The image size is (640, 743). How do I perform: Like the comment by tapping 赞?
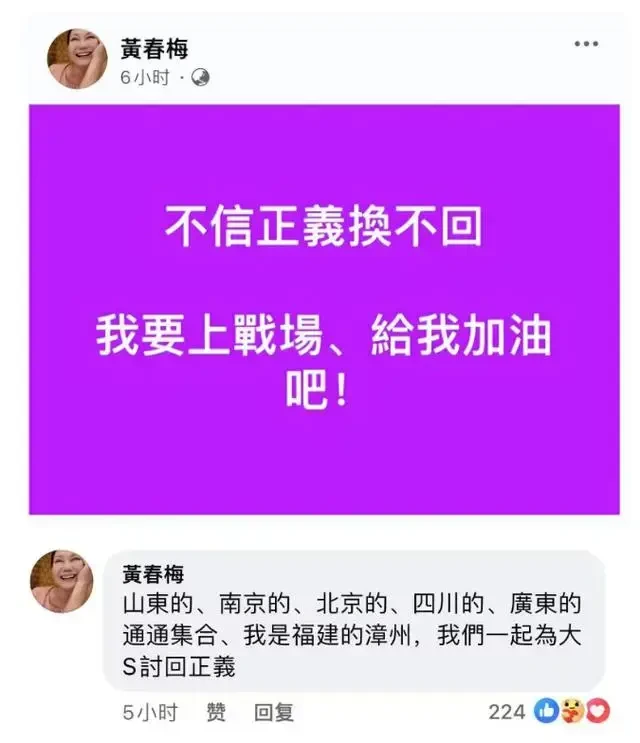click(x=216, y=712)
